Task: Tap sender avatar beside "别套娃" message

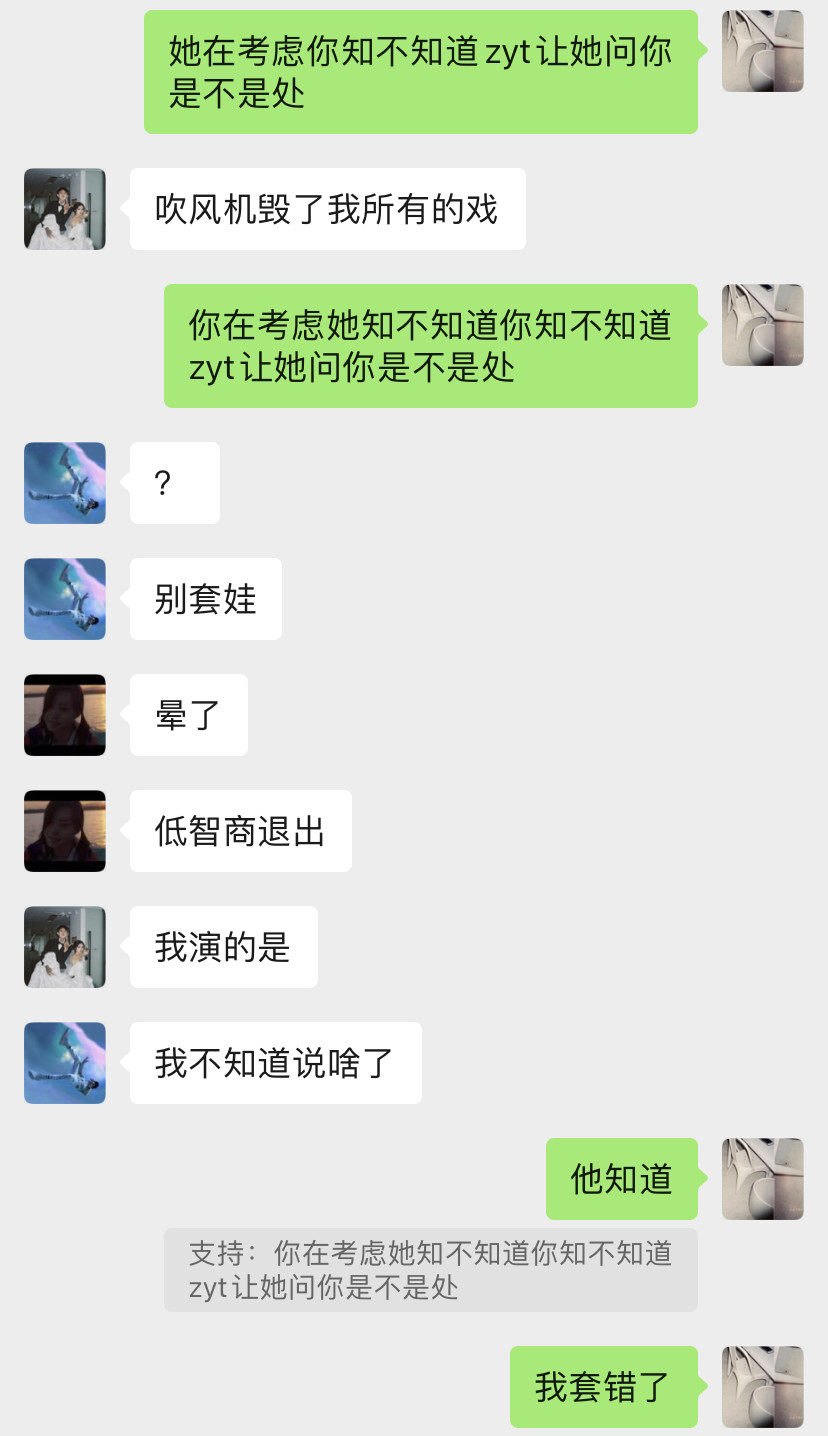Action: (x=65, y=599)
